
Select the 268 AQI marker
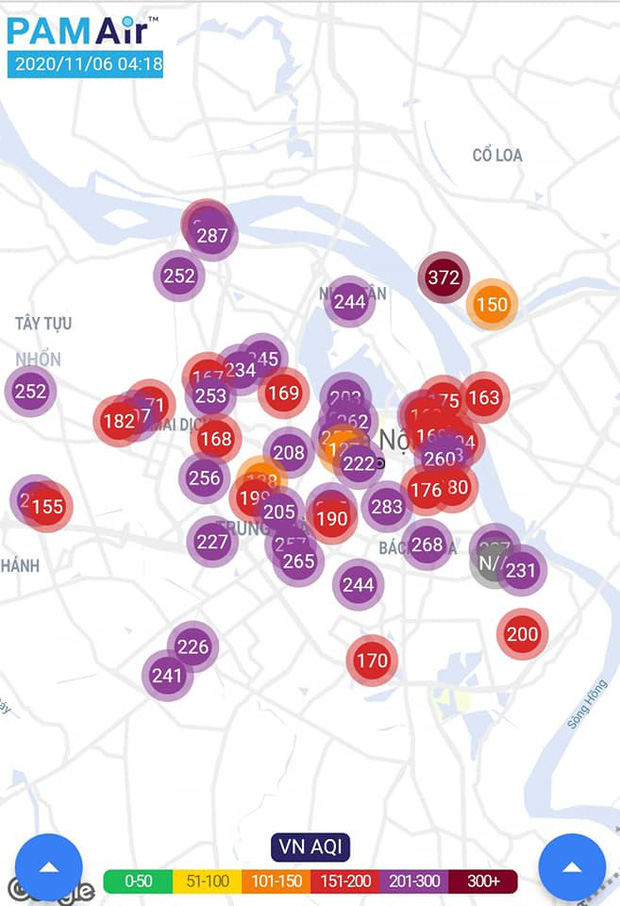tap(427, 544)
